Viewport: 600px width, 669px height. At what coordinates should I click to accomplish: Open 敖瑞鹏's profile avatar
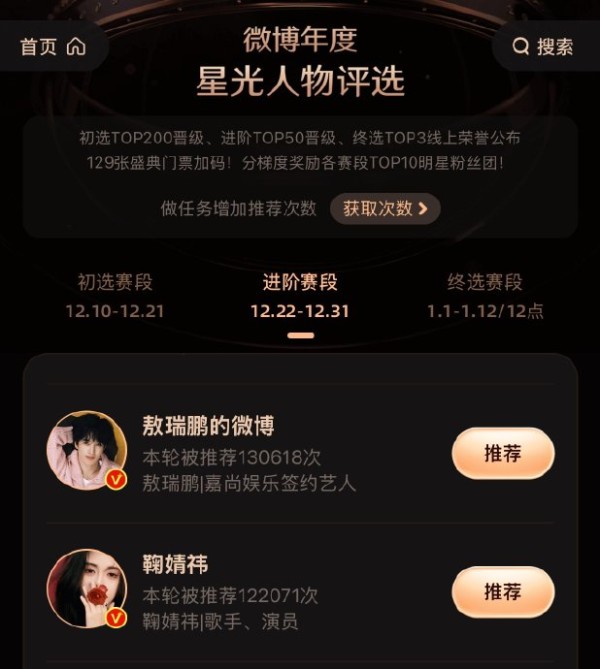tap(87, 450)
